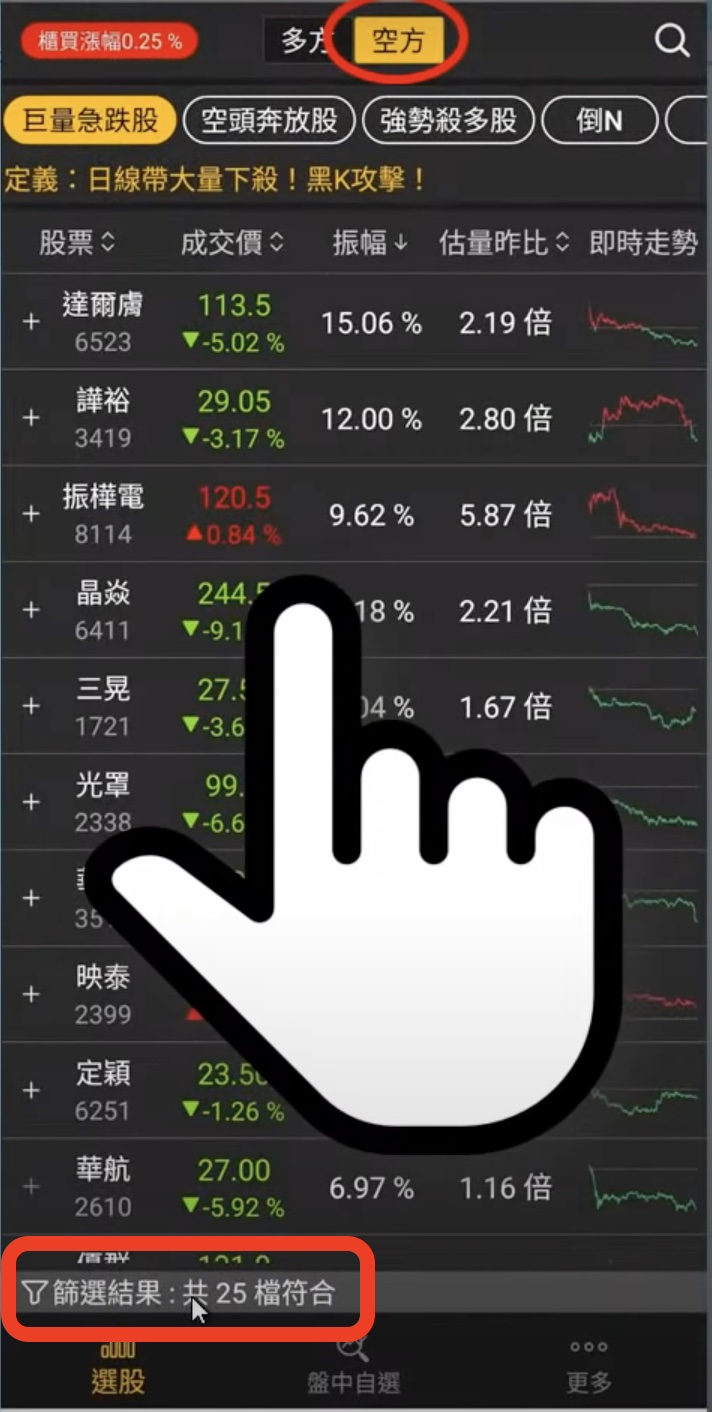The width and height of the screenshot is (712, 1412).
Task: Sort list by 成交價
Action: 232,242
